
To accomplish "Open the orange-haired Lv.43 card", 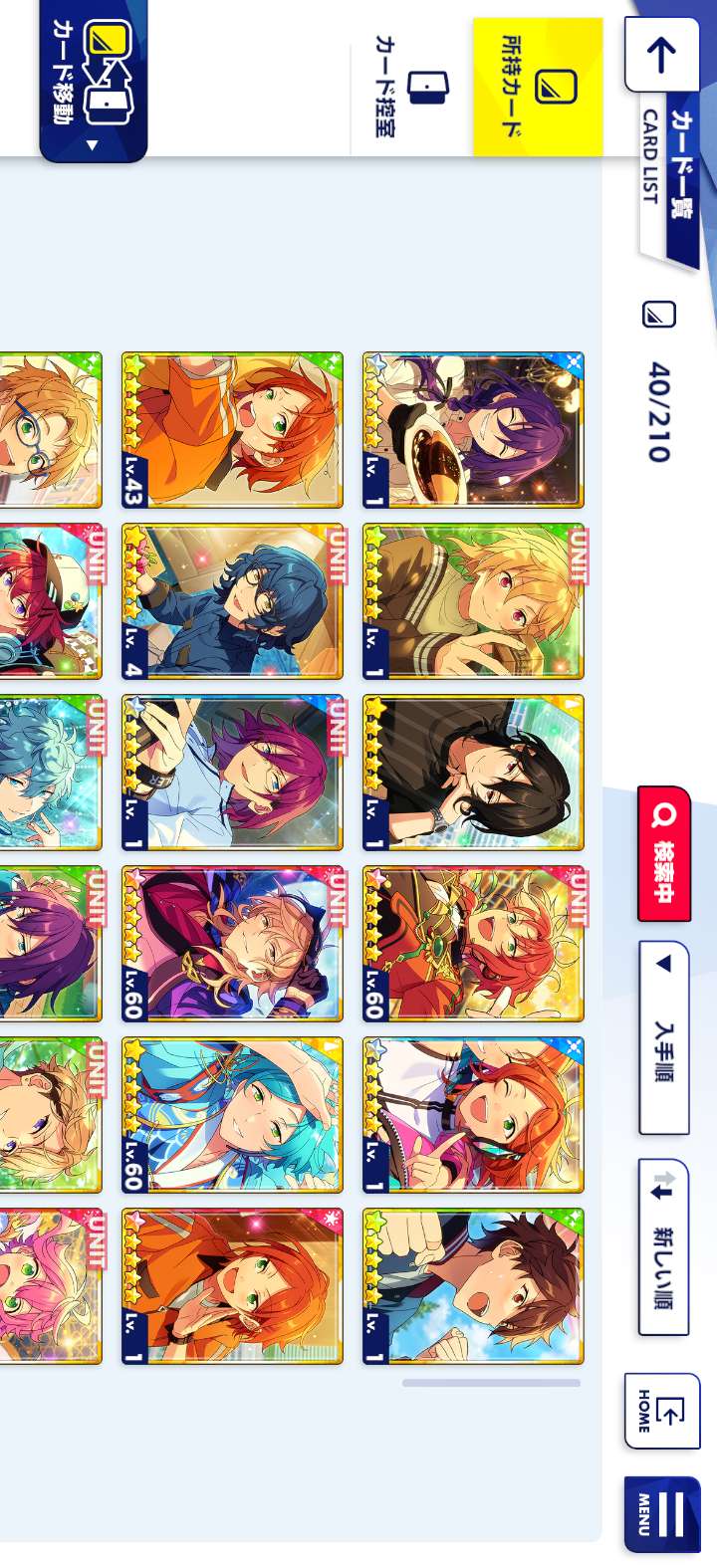I will (232, 430).
